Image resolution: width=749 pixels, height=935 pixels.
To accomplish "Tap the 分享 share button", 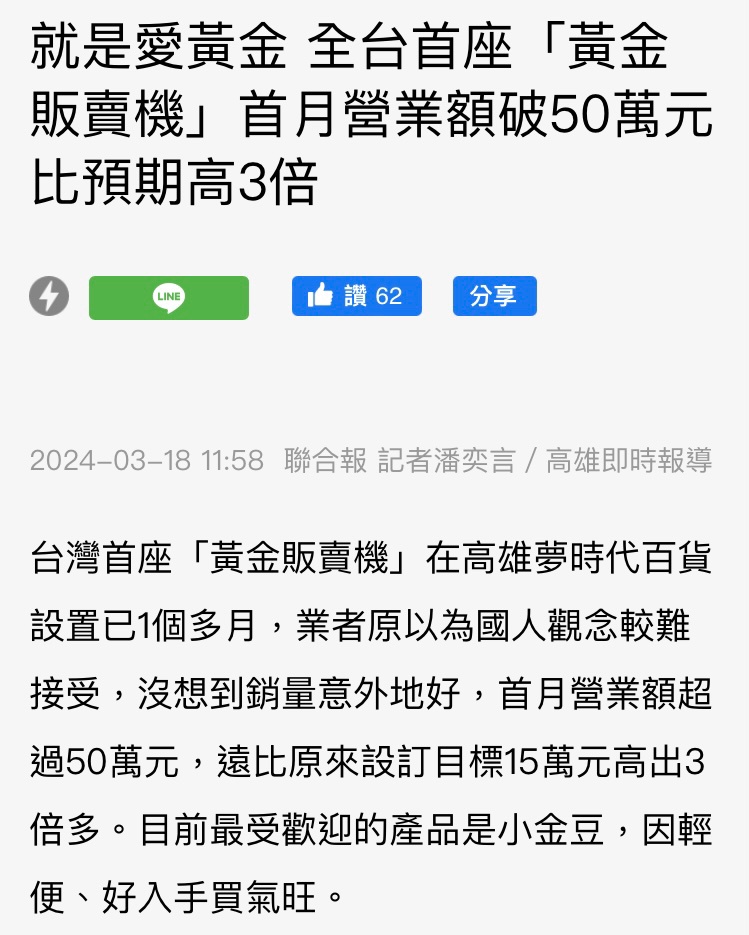I will (x=494, y=296).
